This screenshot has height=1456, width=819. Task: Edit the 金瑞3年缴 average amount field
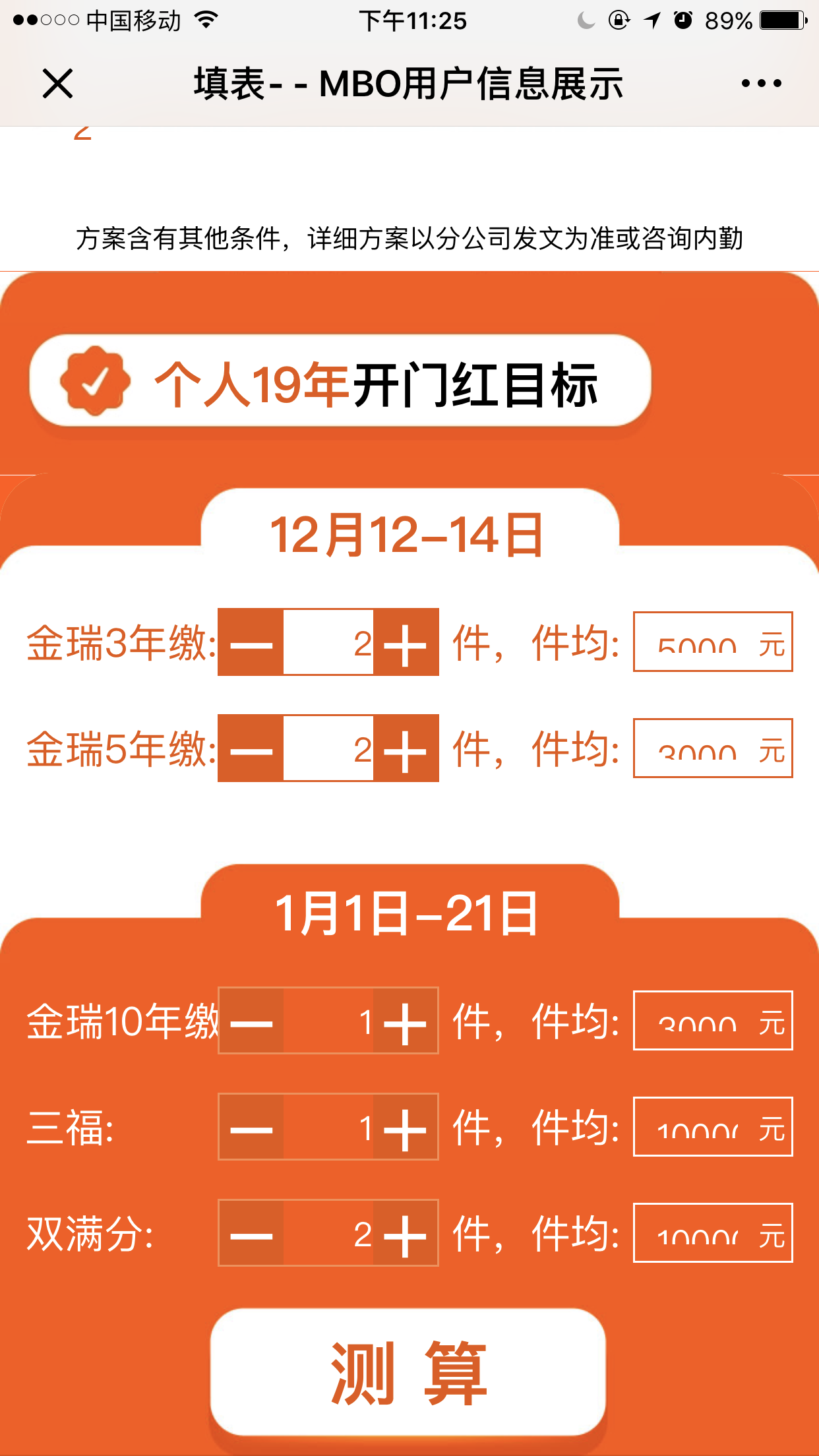699,643
